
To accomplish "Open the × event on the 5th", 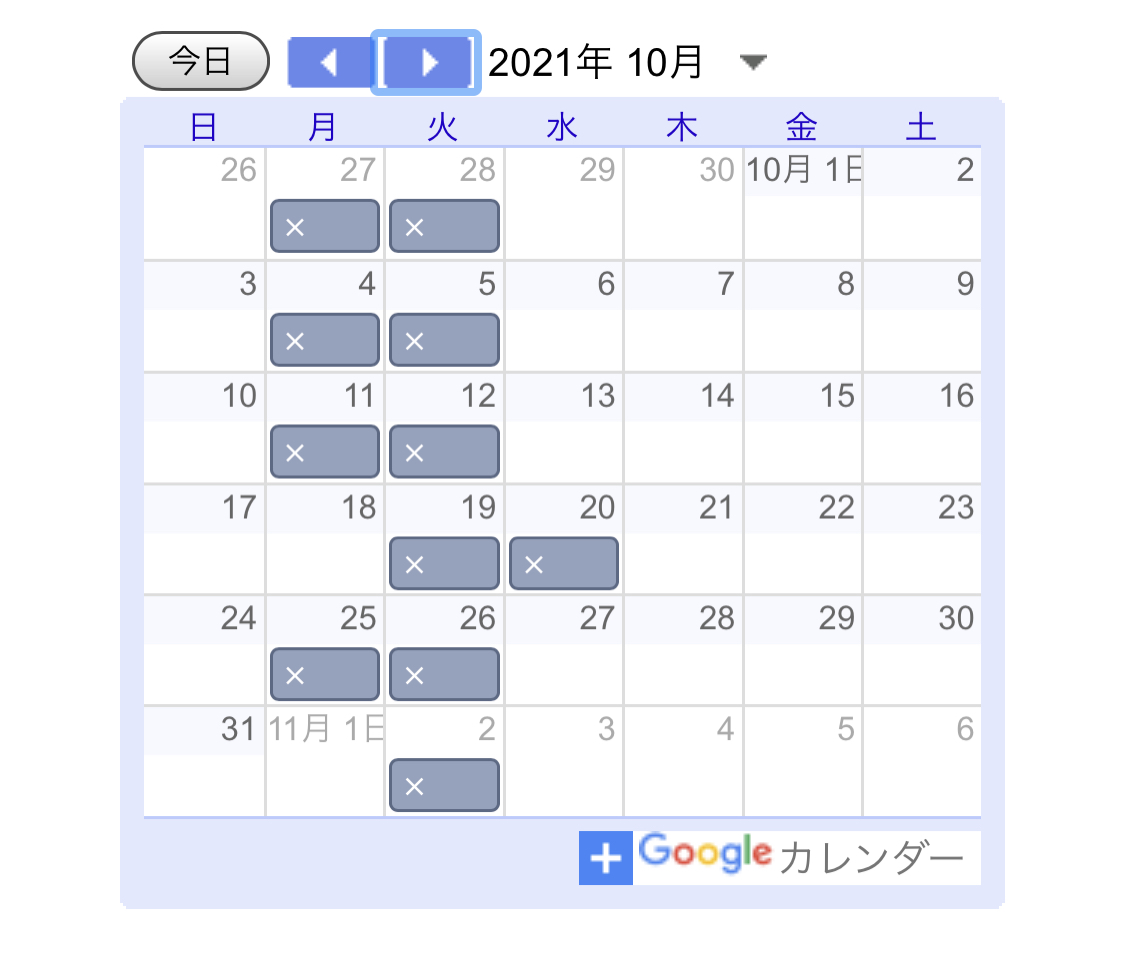I will pyautogui.click(x=444, y=340).
